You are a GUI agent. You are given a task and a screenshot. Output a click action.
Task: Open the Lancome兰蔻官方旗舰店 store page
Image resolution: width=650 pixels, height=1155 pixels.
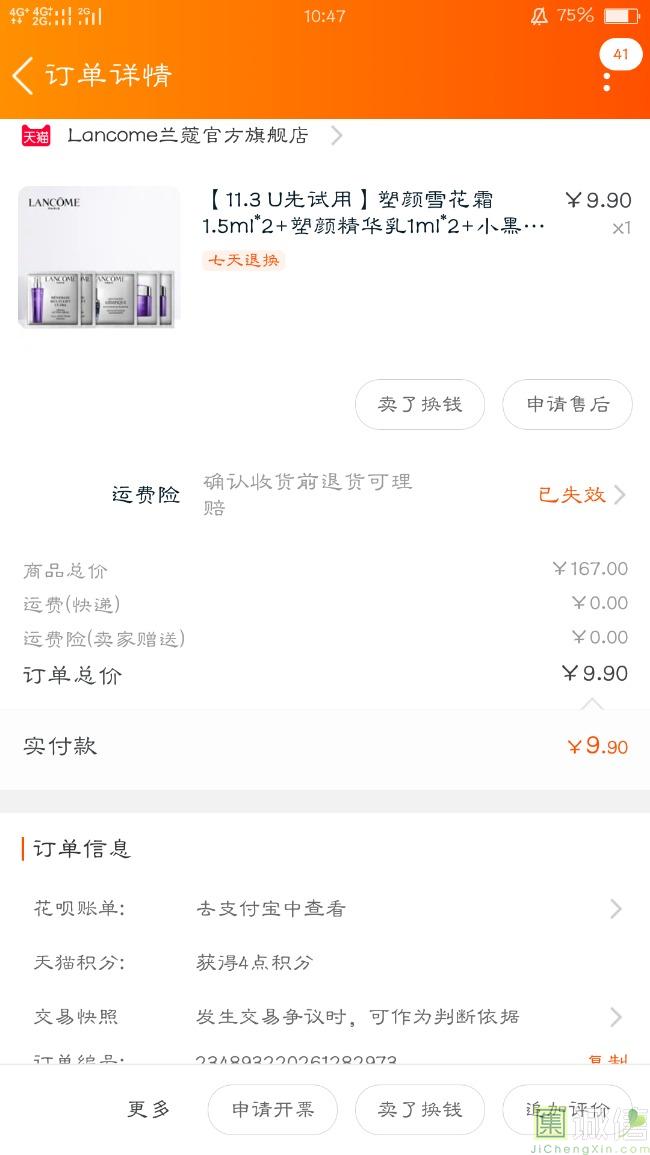(x=188, y=136)
